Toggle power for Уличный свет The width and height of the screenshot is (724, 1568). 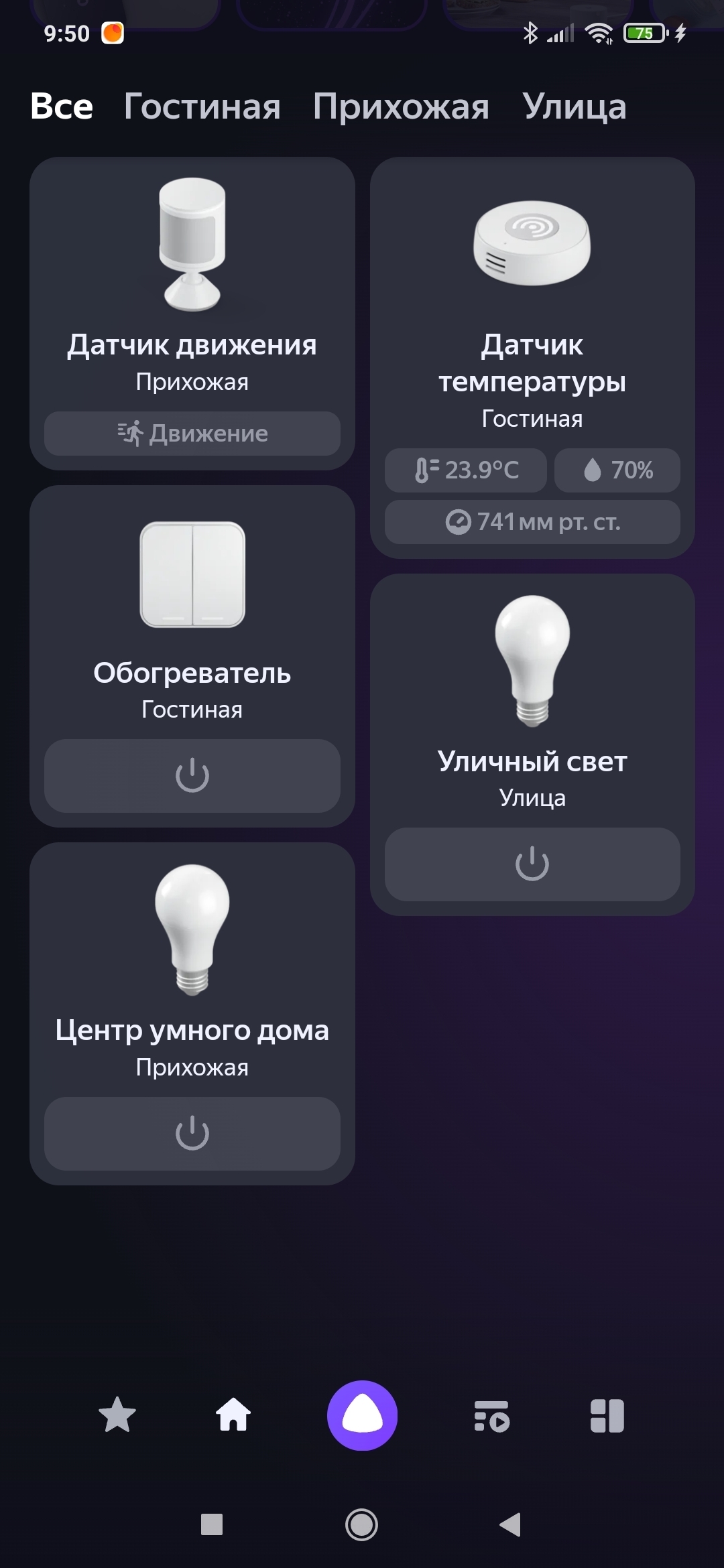[532, 864]
